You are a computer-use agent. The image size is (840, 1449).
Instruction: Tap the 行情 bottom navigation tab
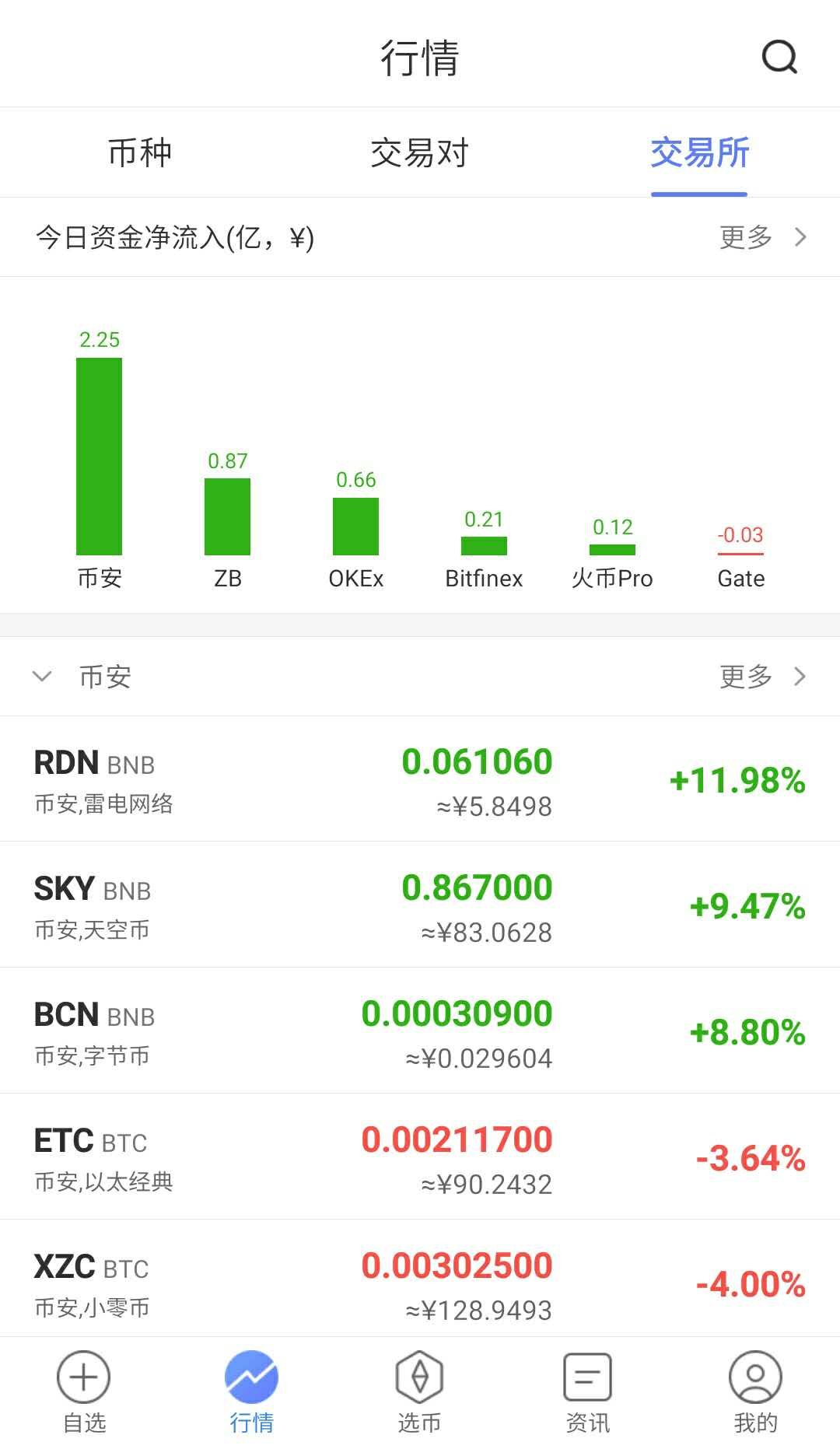point(252,1392)
